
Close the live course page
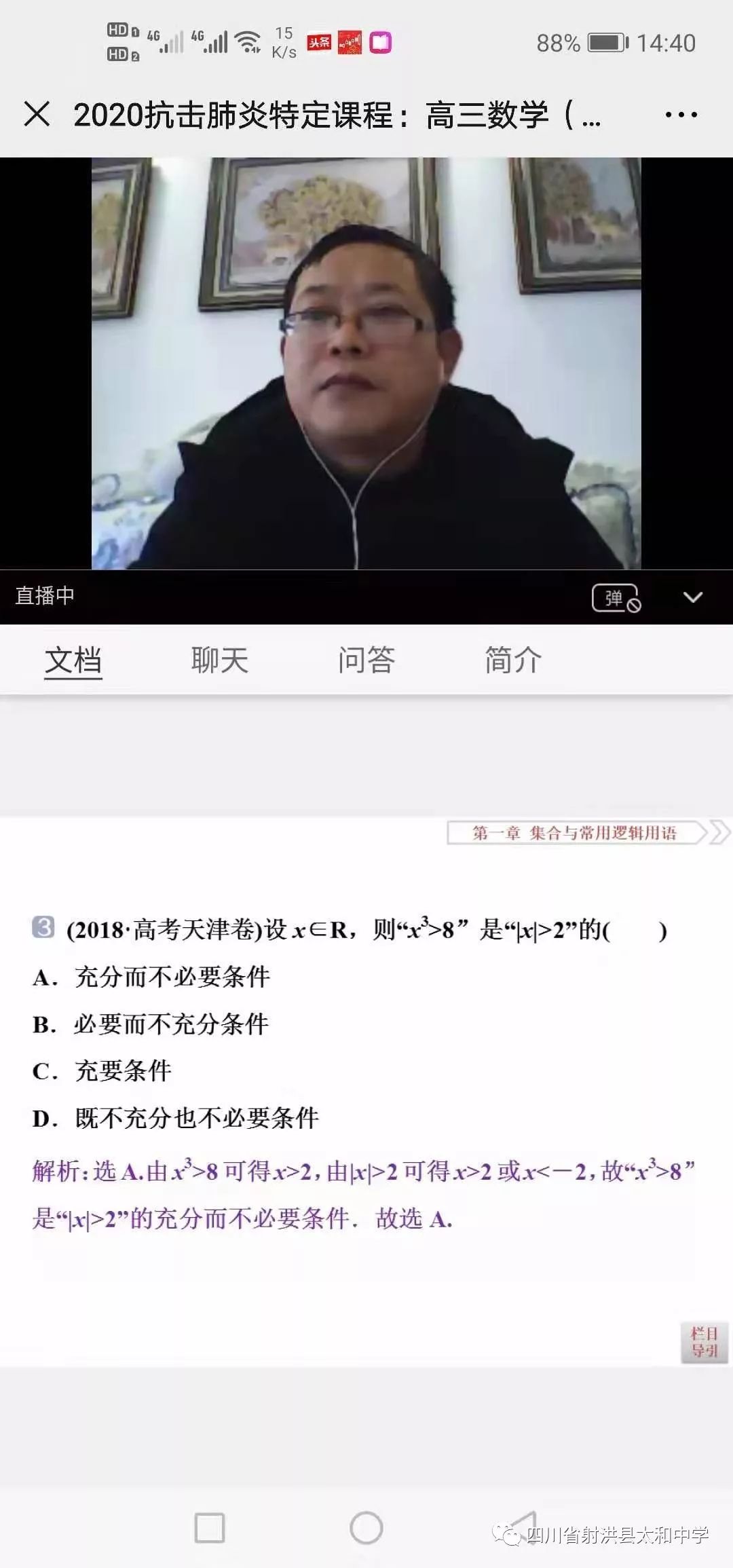tap(37, 114)
